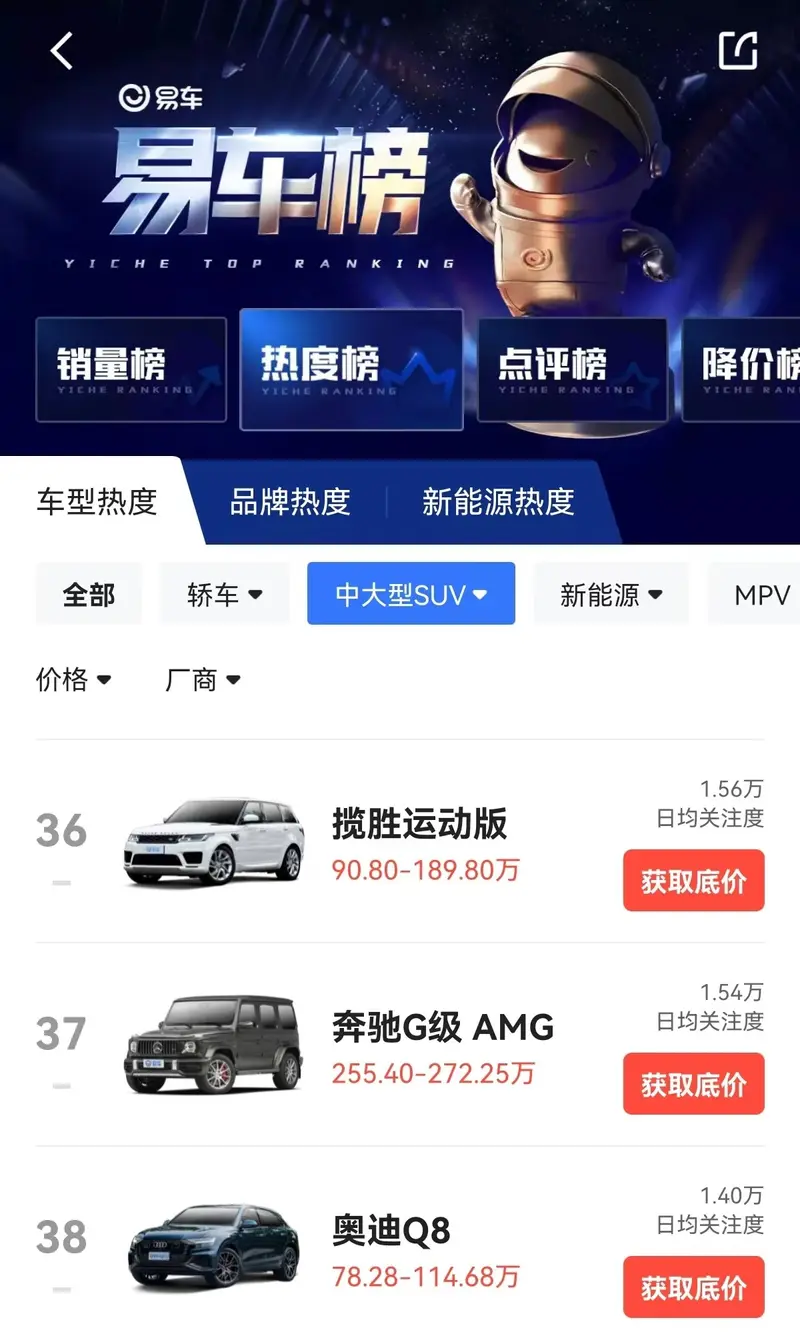This screenshot has height=1338, width=800.
Task: Tap 获取底价 for 揽胜运动版
Action: point(693,881)
